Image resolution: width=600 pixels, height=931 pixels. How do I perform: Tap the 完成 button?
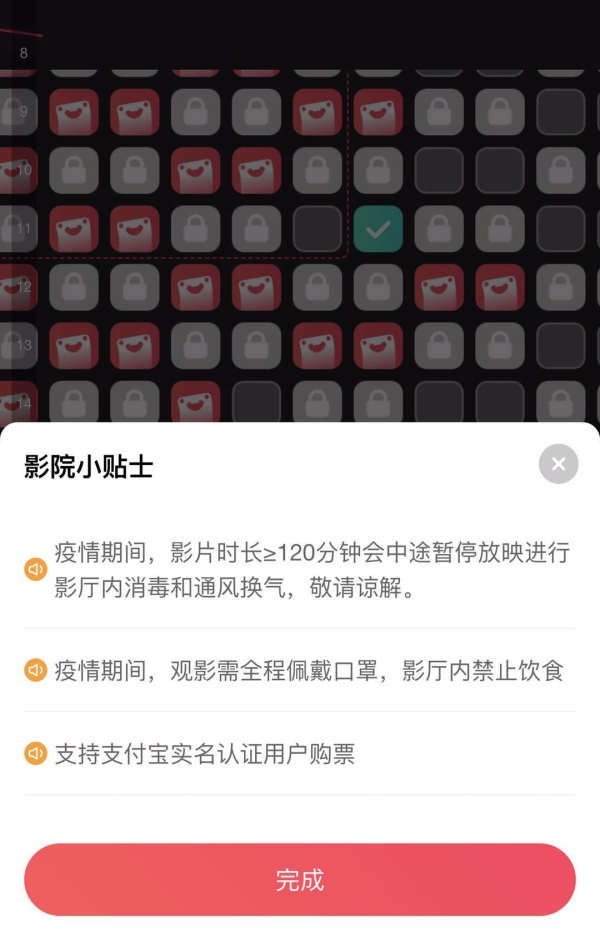pos(300,880)
